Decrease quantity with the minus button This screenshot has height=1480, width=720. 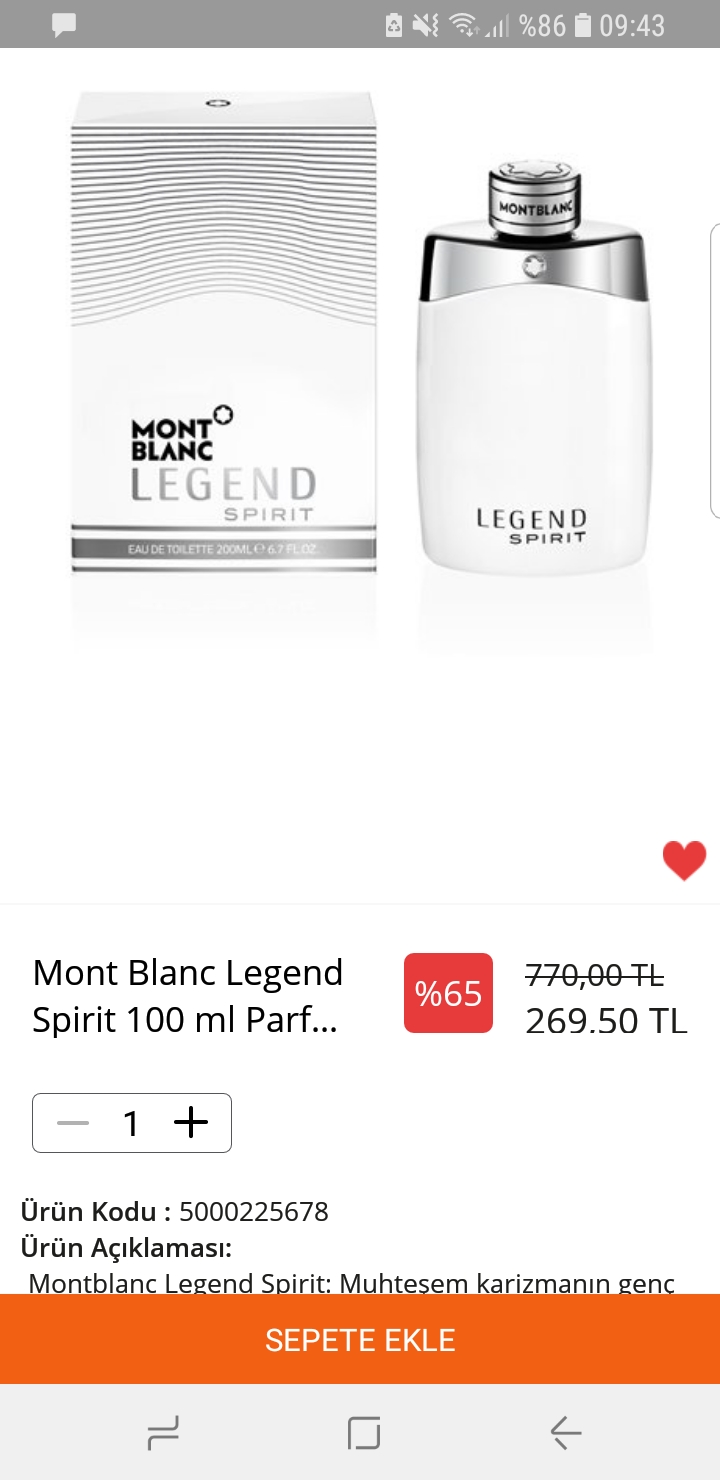coord(73,1123)
